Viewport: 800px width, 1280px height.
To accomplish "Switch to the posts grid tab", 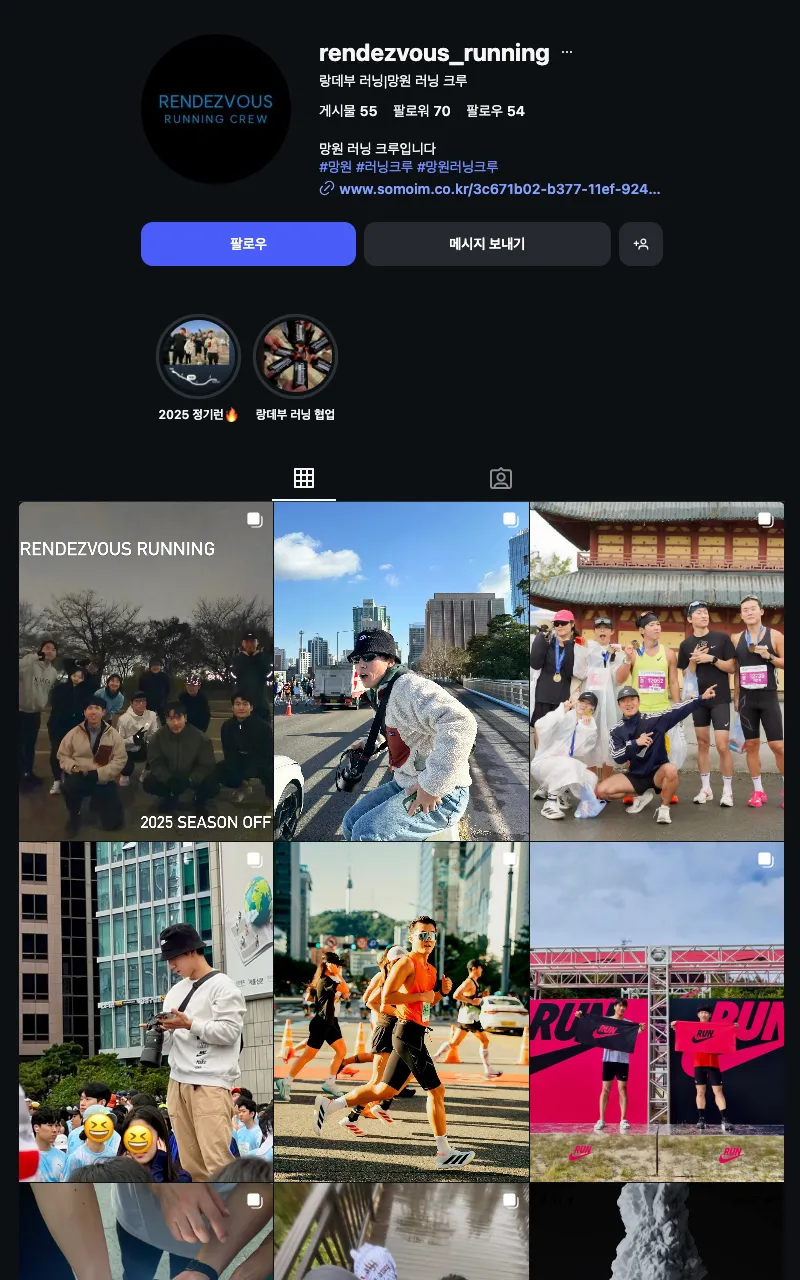I will tap(304, 478).
